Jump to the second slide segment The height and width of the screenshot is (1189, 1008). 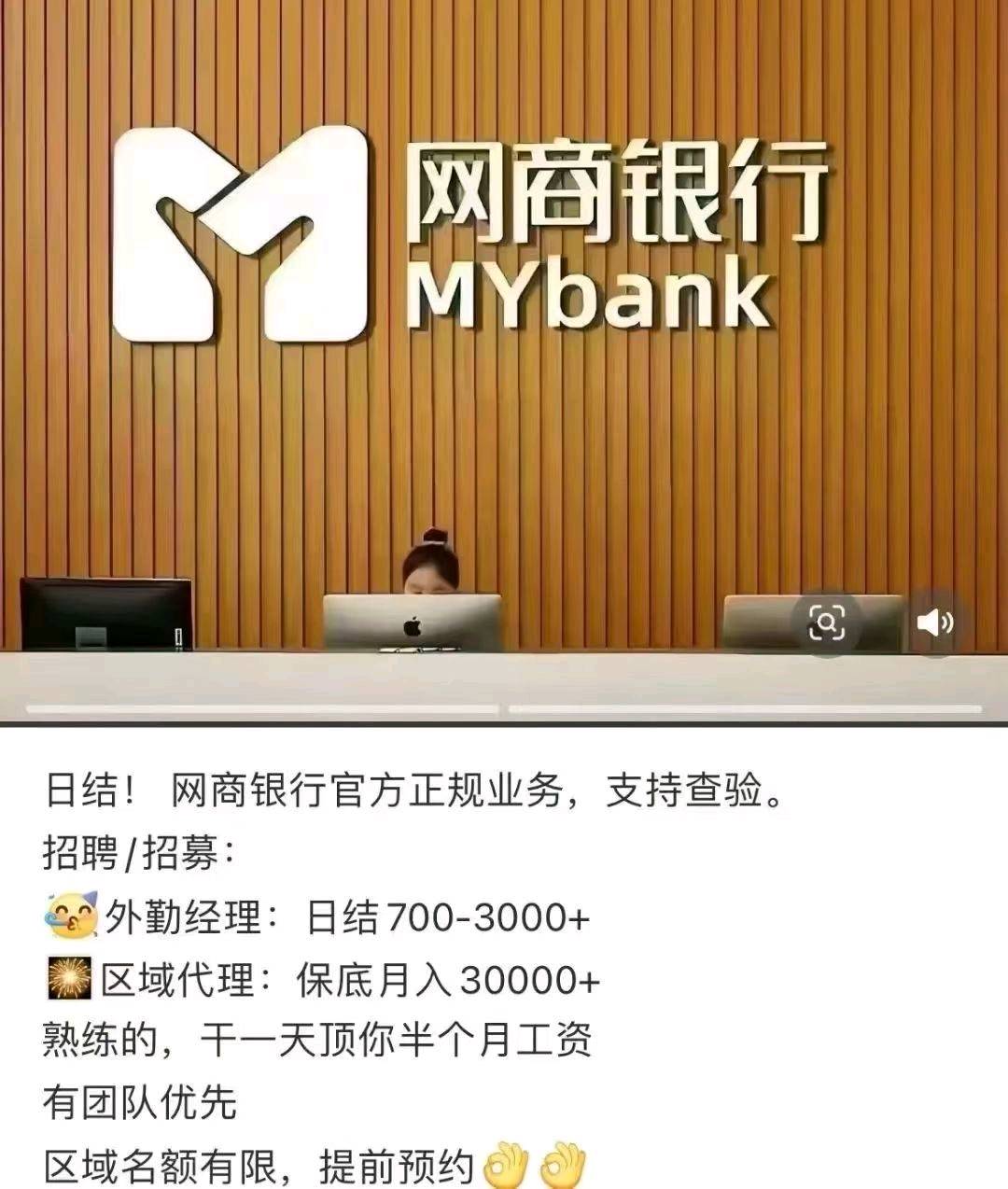[745, 710]
